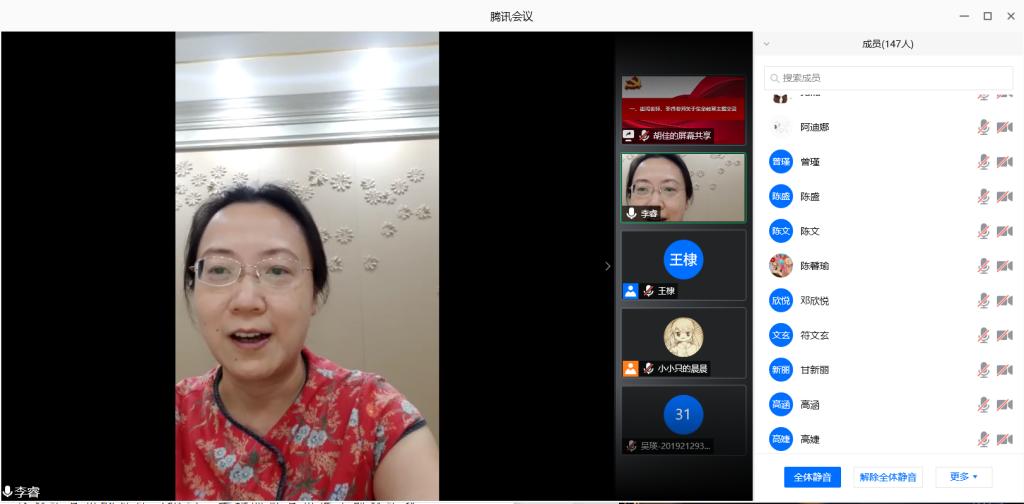
Task: Select 李睿's video tile
Action: (683, 187)
